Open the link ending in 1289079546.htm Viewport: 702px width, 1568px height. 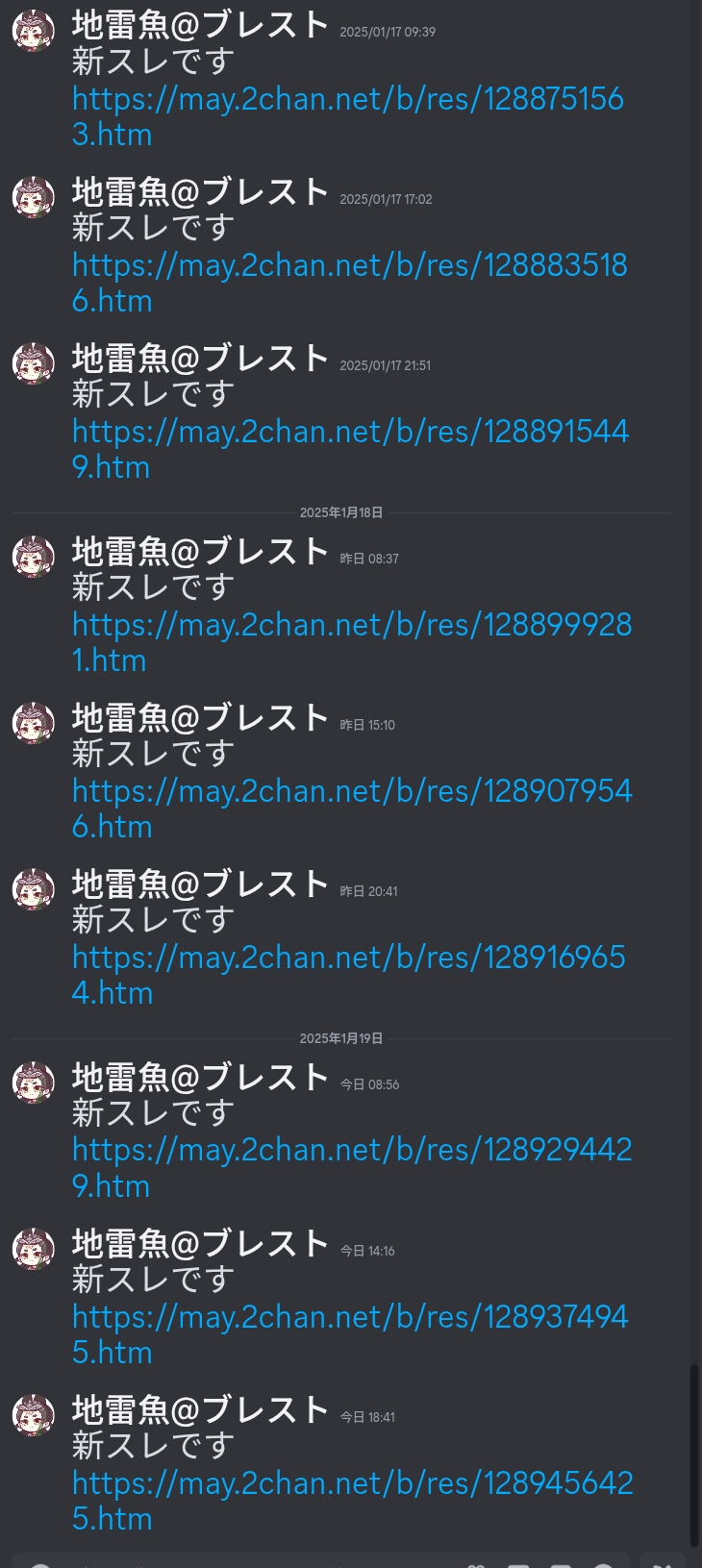351,791
